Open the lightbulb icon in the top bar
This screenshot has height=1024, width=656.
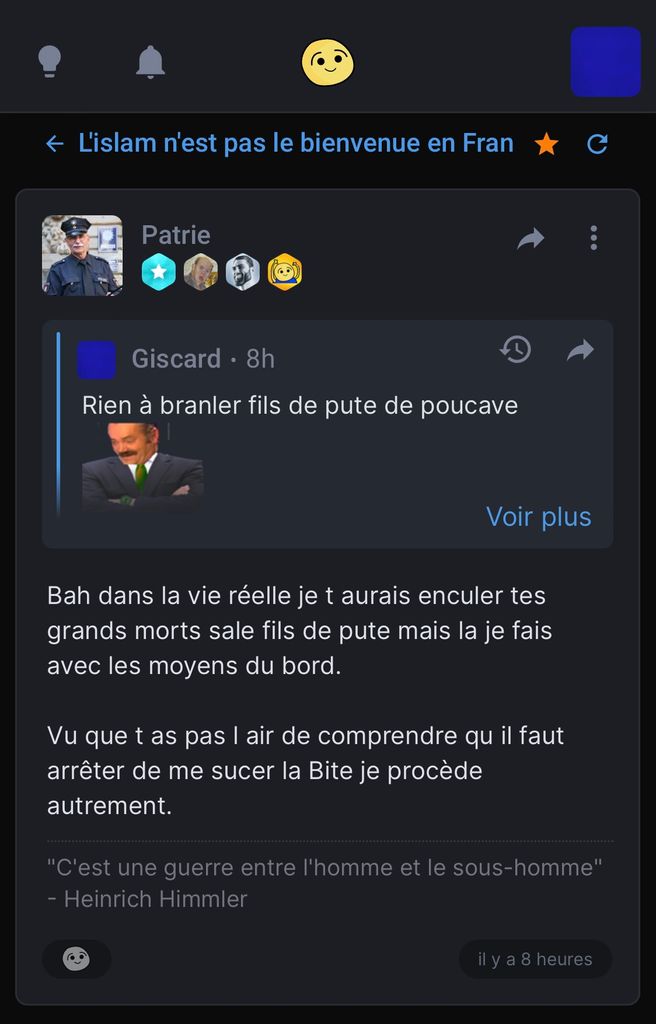click(x=50, y=62)
